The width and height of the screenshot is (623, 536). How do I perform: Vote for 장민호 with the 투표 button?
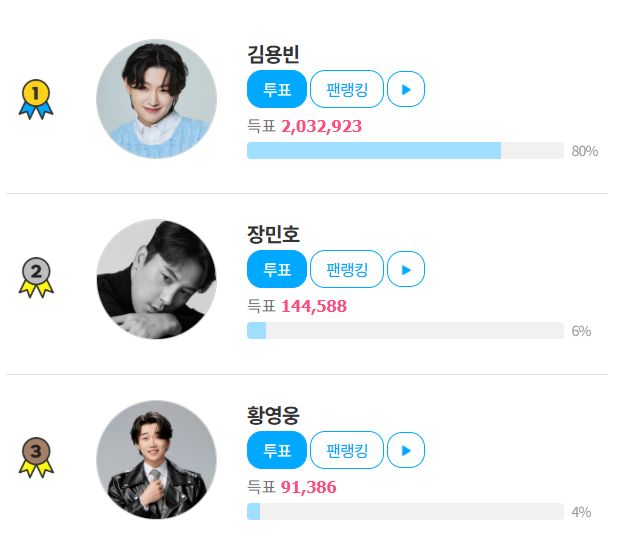coord(277,269)
